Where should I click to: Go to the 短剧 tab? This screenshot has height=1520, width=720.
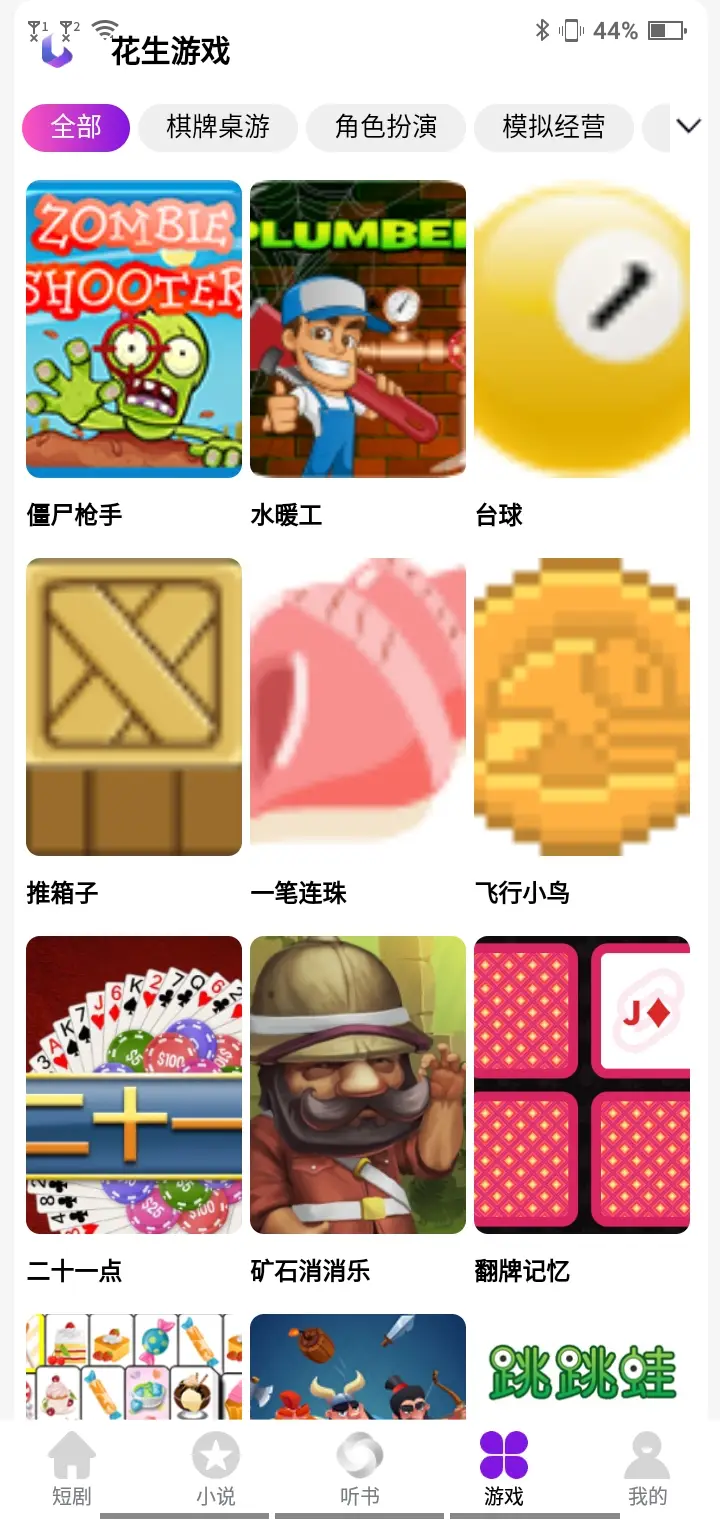tap(72, 1468)
